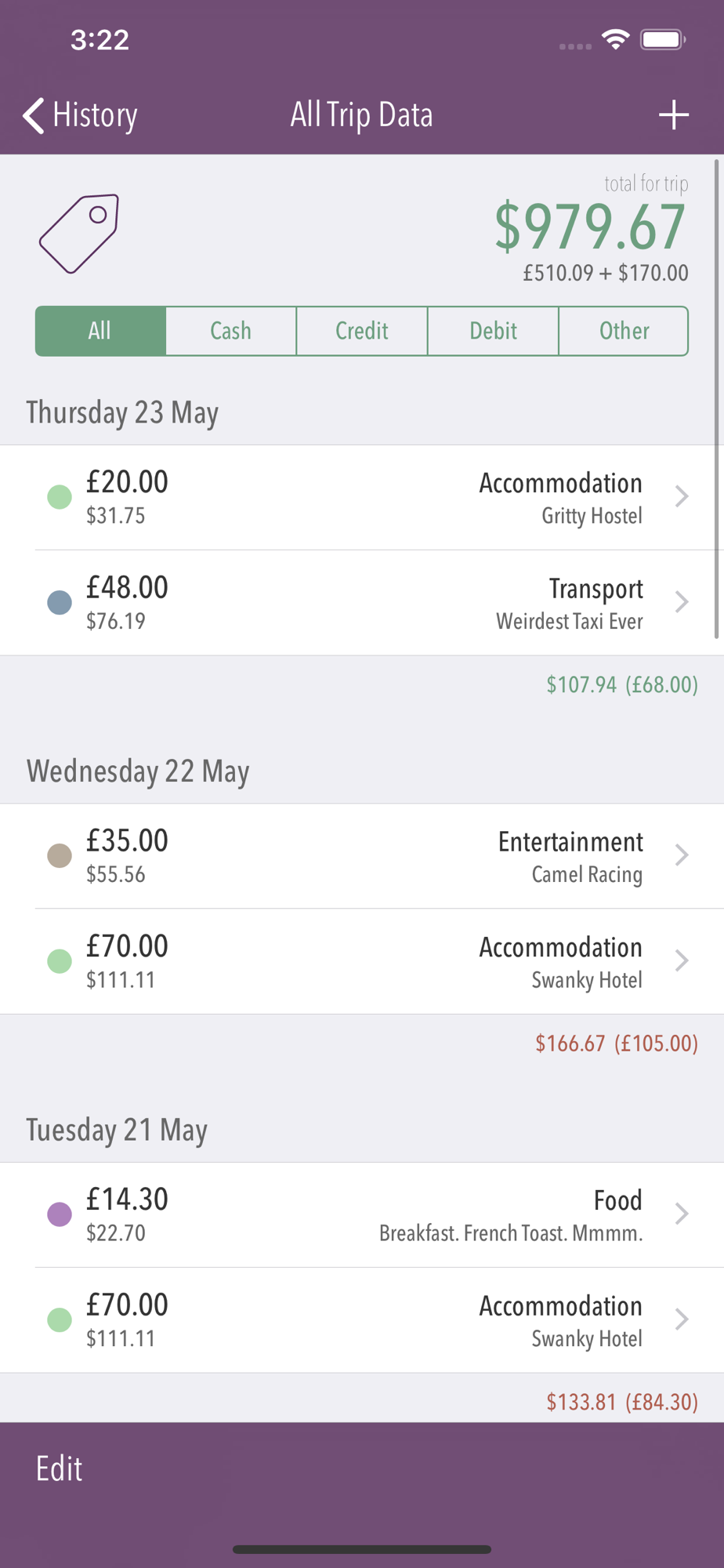Image resolution: width=724 pixels, height=1568 pixels.
Task: View the Camel Racing entertainment expense
Action: tap(362, 856)
